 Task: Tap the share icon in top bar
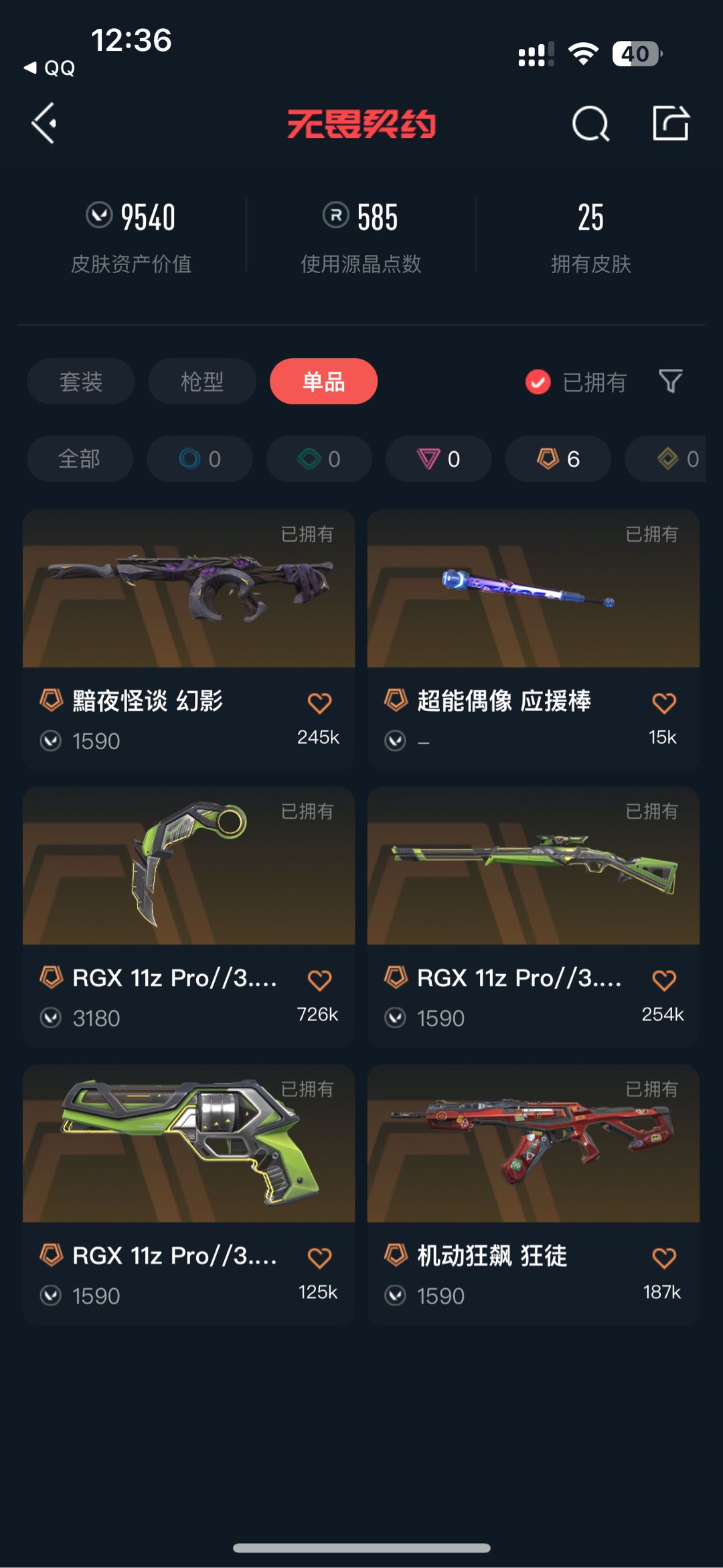click(671, 123)
